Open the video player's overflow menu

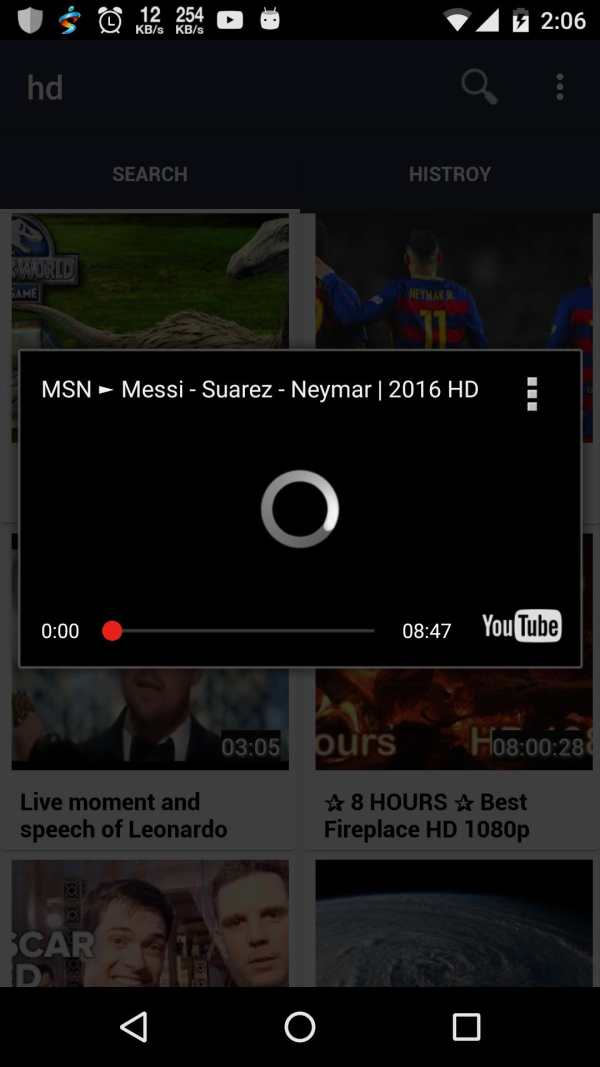pos(532,394)
